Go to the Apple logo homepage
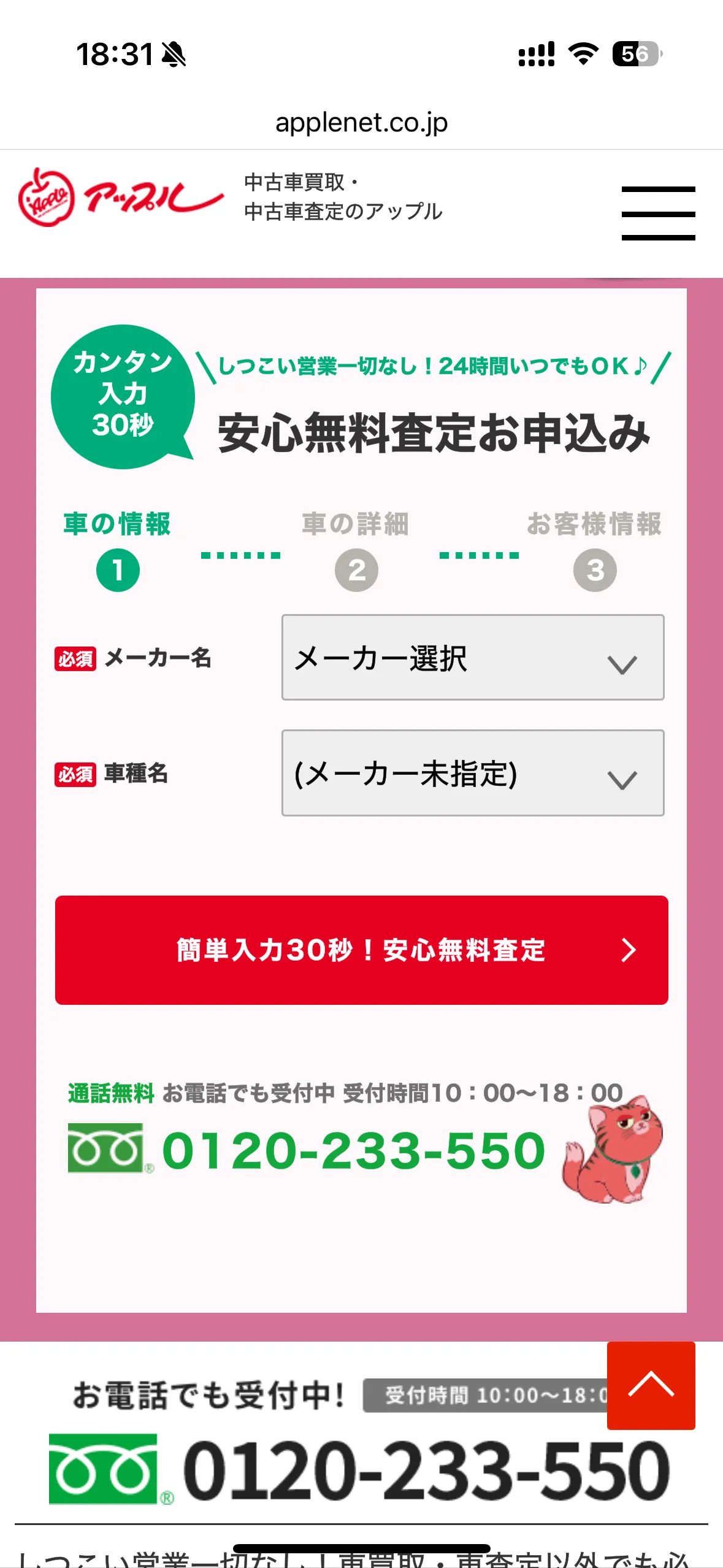 coord(121,198)
